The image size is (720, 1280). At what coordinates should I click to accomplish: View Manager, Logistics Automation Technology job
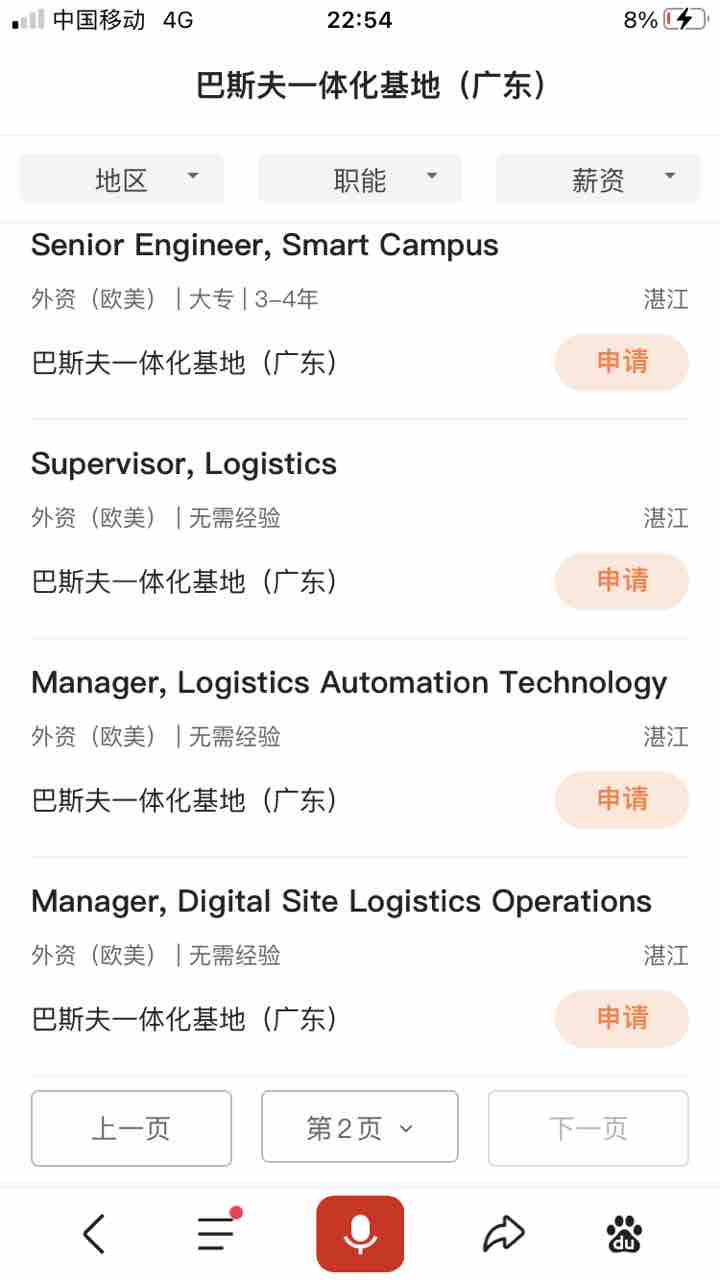tap(349, 683)
